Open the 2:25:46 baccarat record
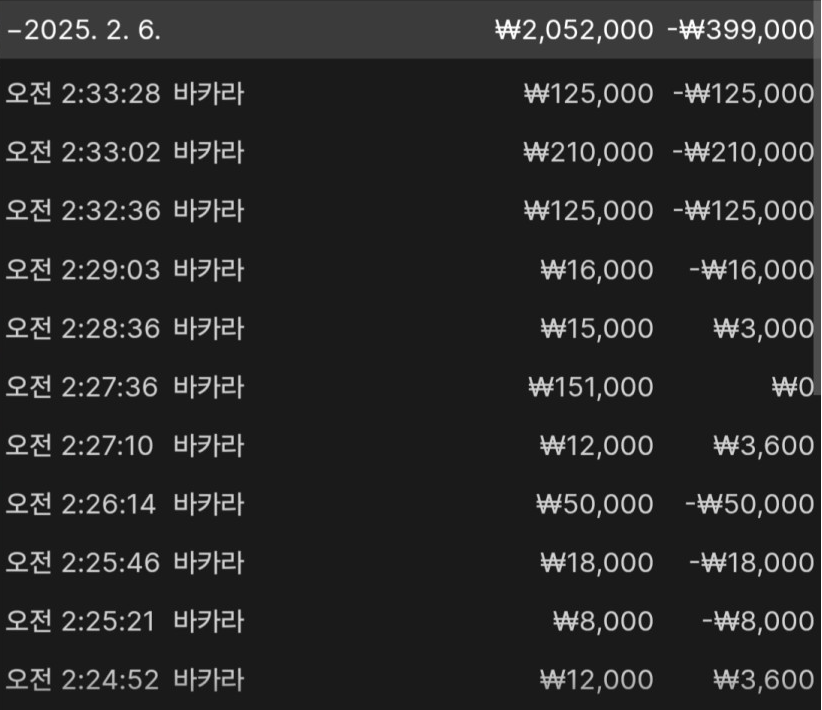 pos(125,563)
